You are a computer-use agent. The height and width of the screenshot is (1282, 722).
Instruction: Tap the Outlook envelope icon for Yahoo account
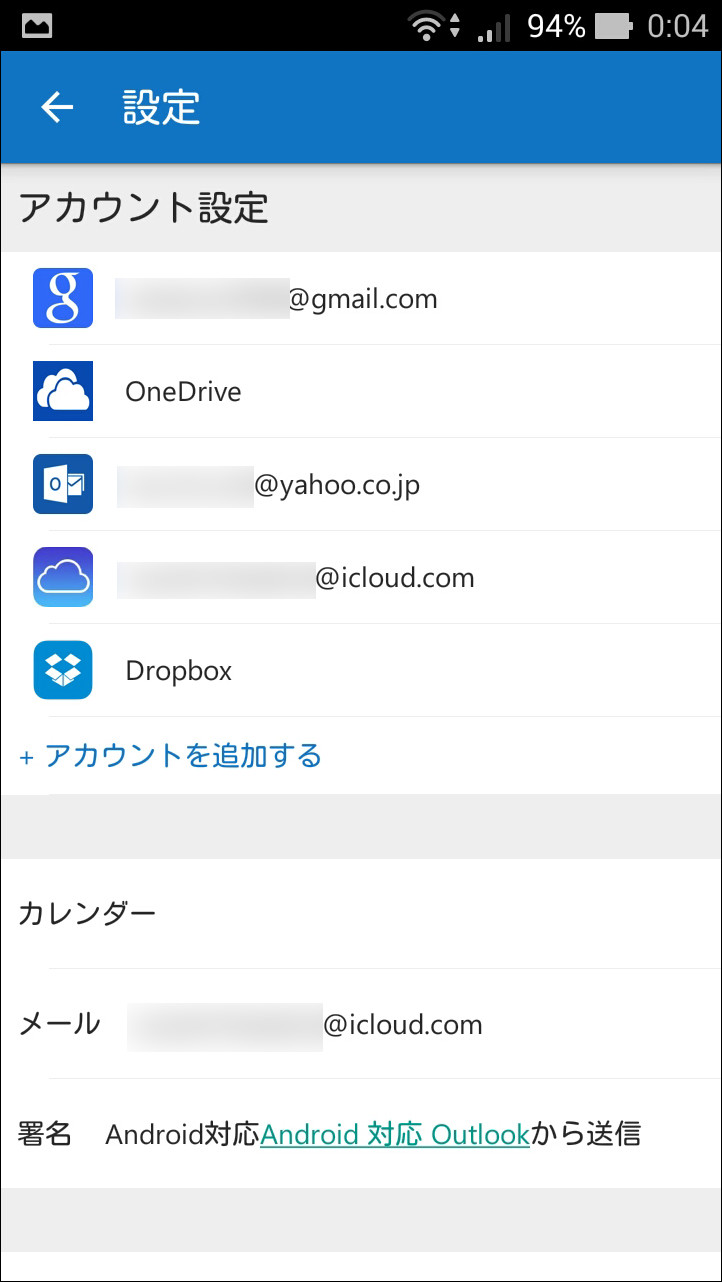[62, 484]
